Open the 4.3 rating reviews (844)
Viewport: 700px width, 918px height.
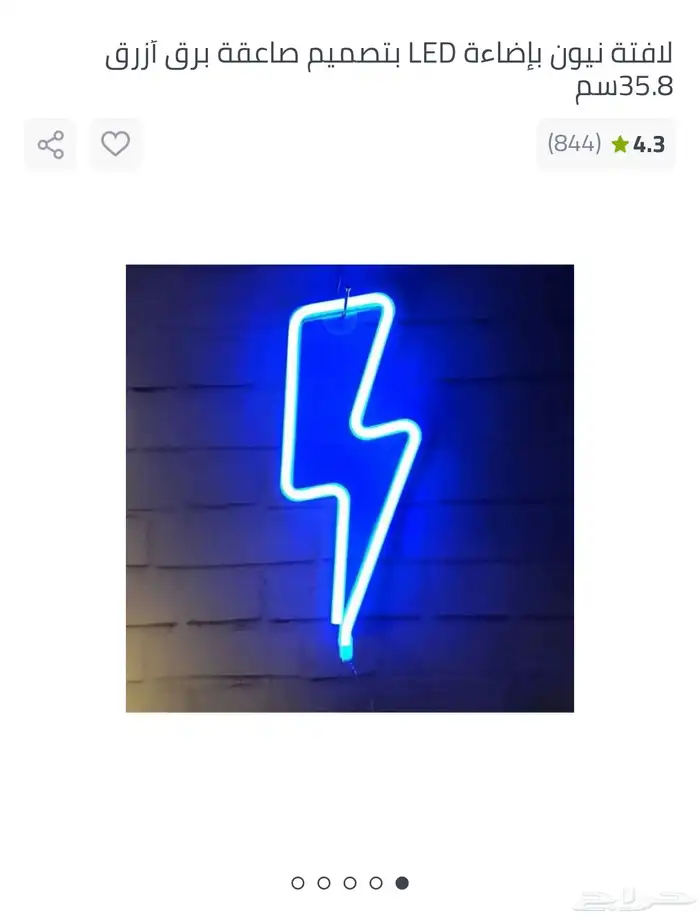[x=606, y=144]
